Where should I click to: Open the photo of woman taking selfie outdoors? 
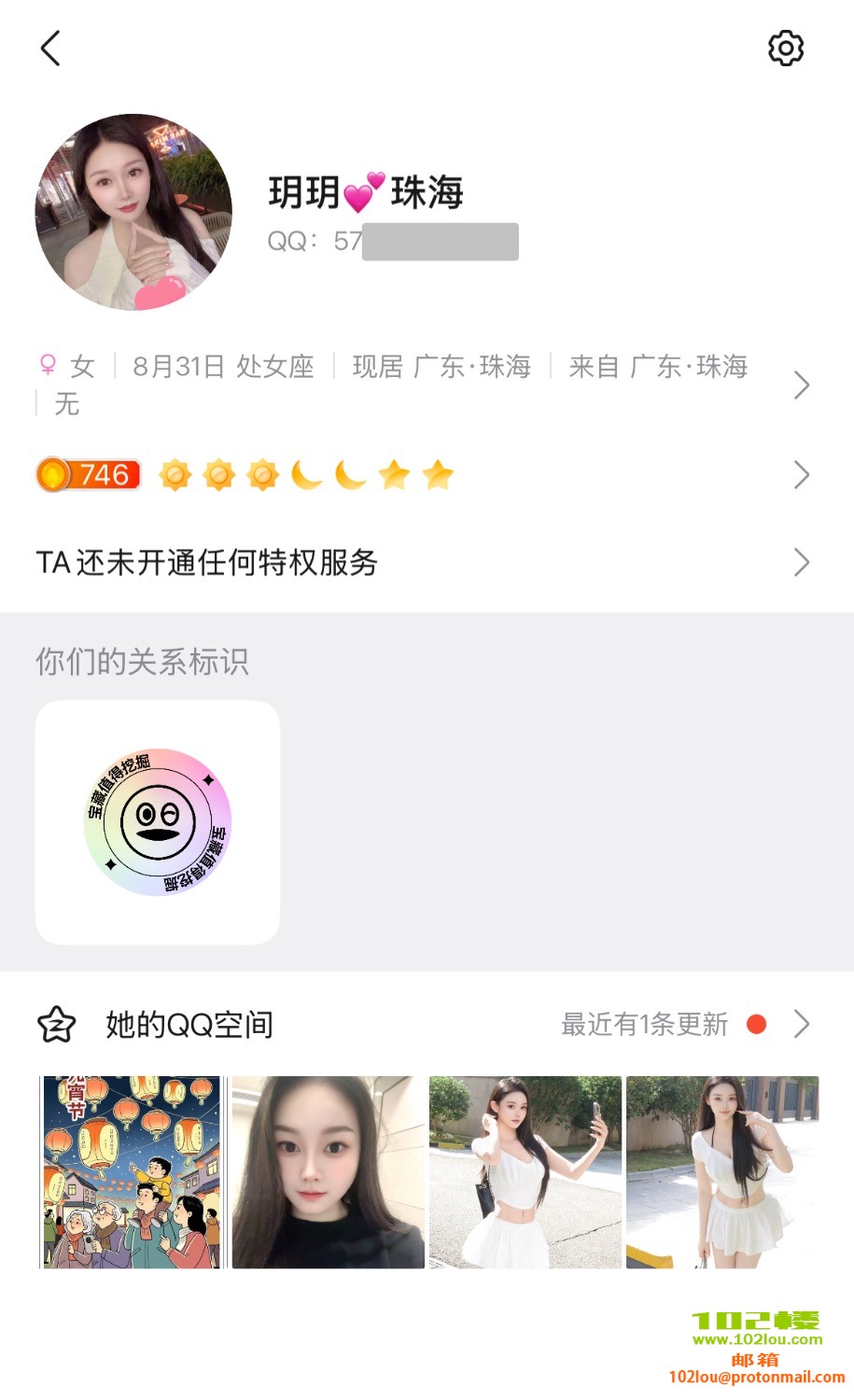(525, 1172)
